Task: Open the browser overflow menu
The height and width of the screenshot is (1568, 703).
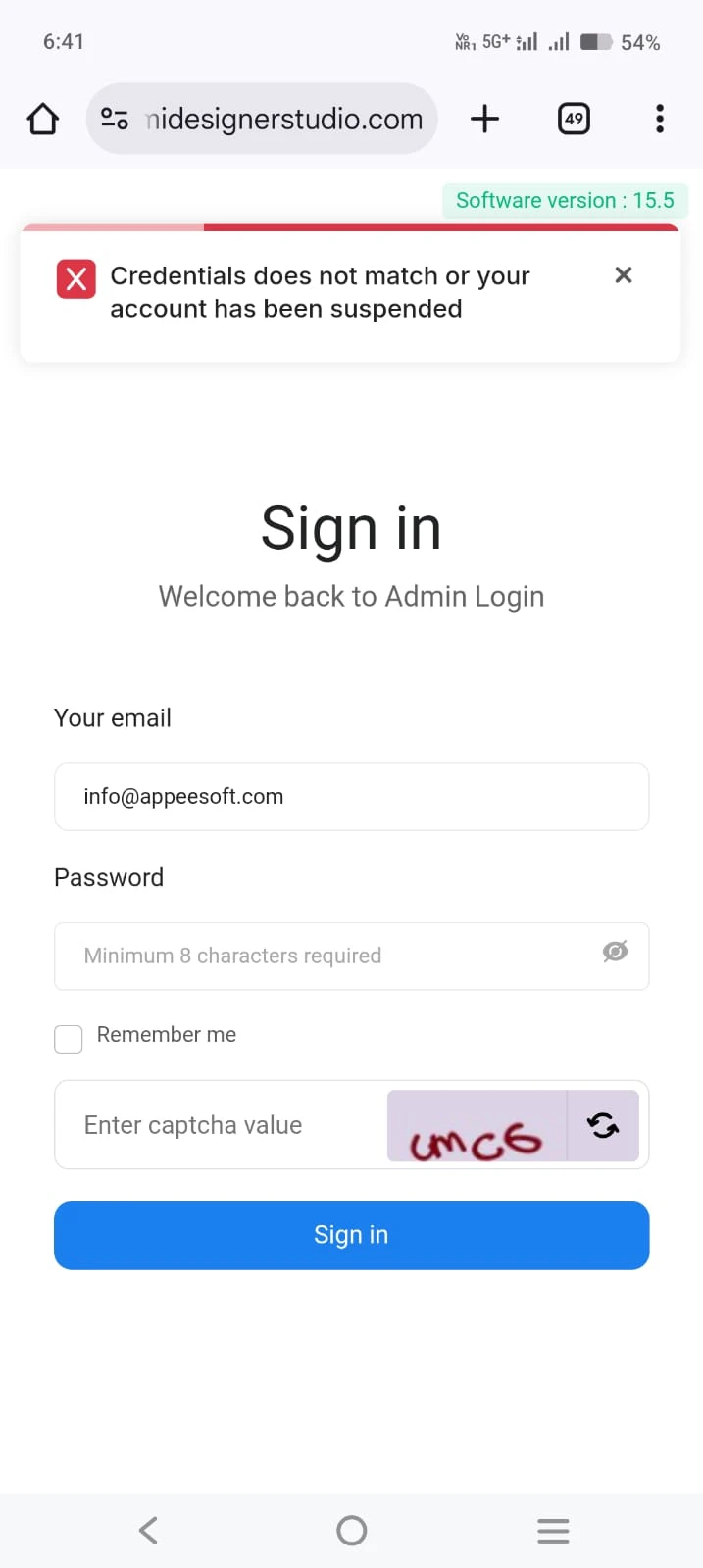Action: pyautogui.click(x=660, y=120)
